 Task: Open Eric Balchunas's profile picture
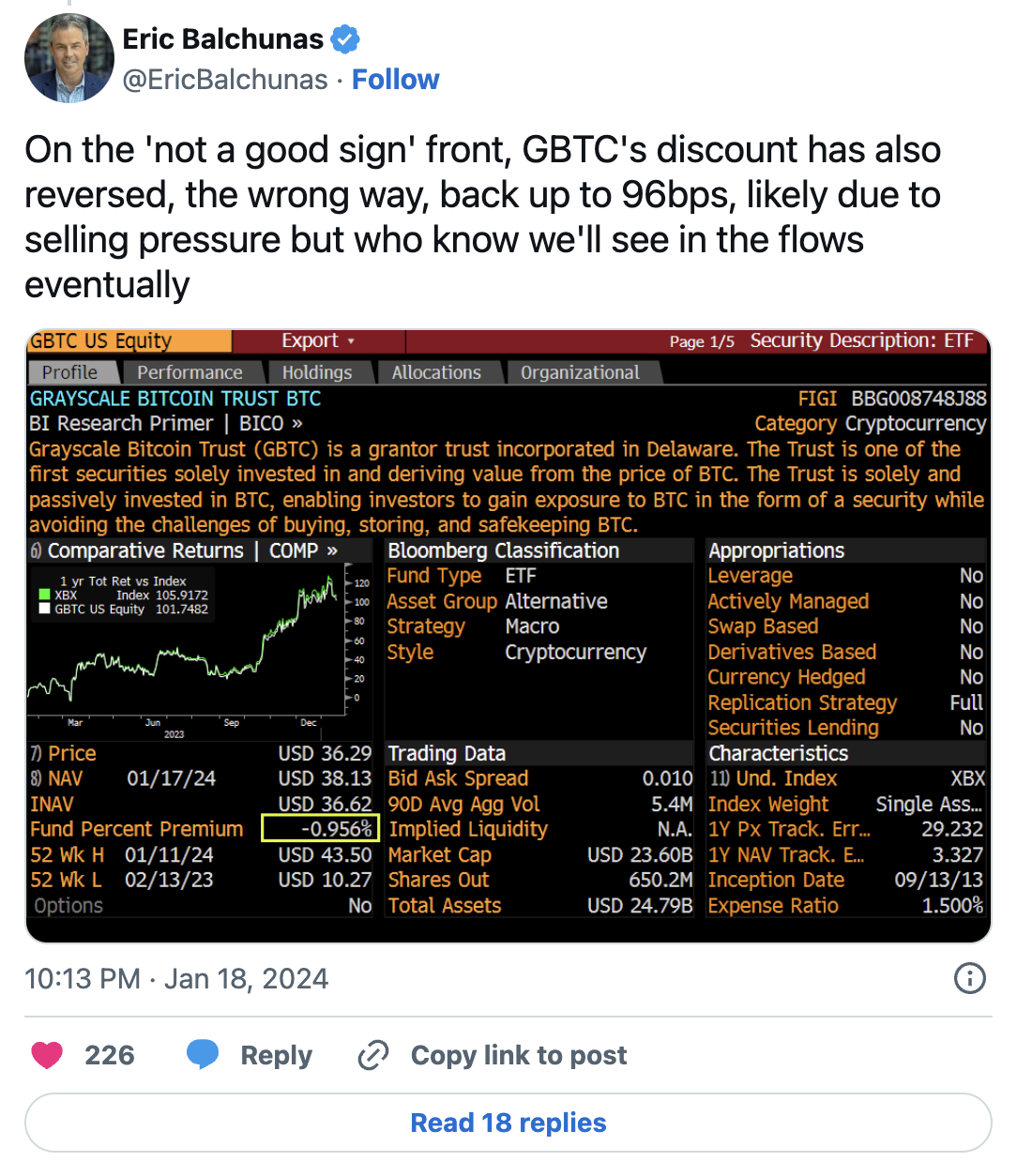tap(69, 58)
